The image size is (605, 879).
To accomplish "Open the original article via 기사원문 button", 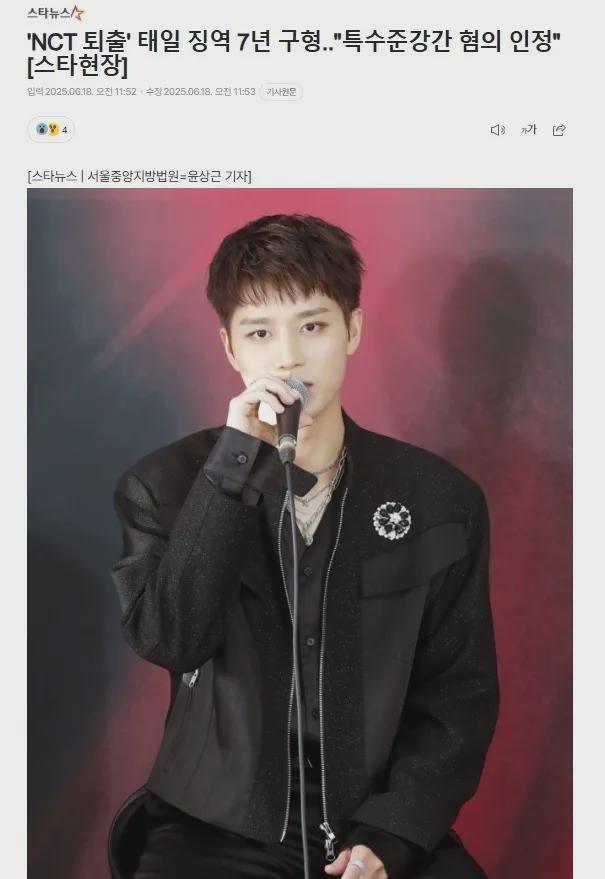I will 281,92.
